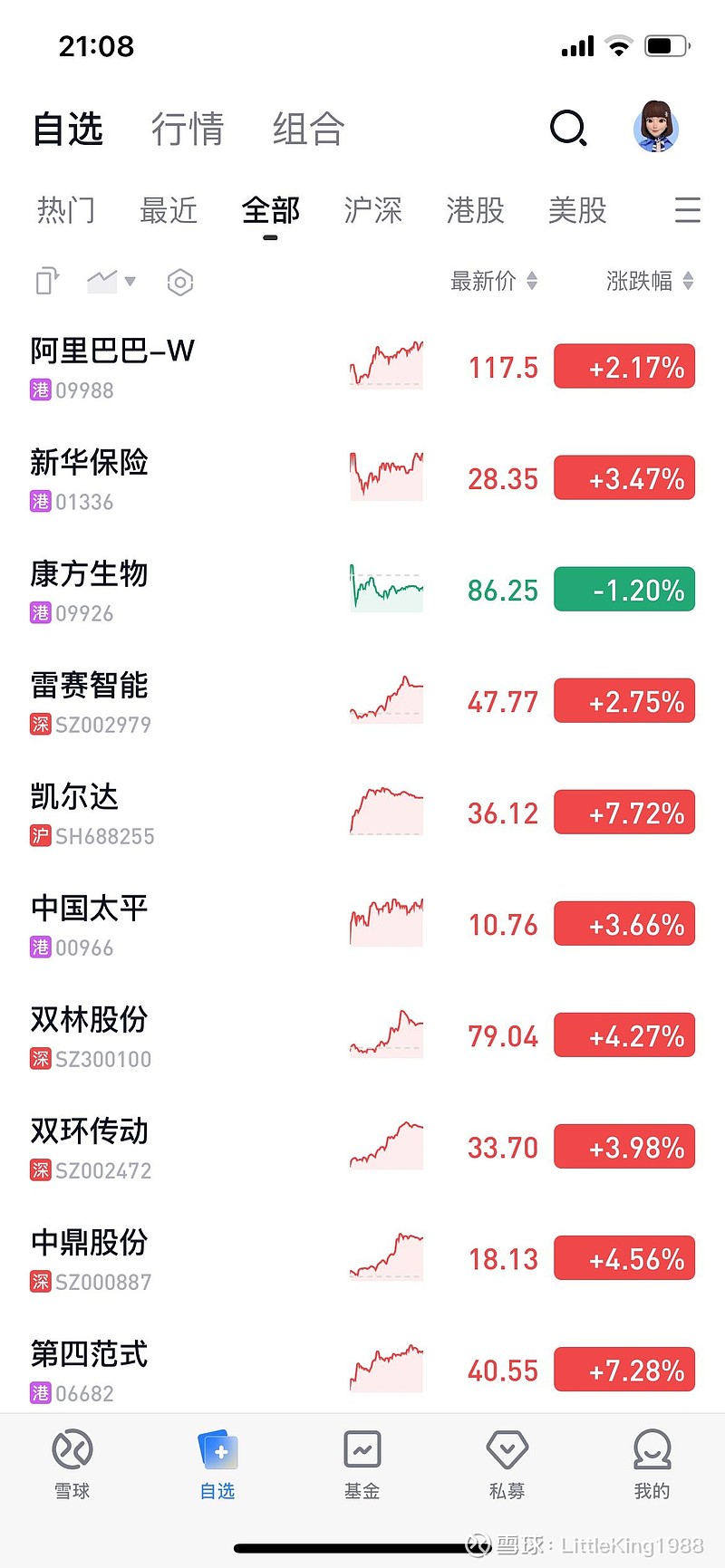
Task: Switch to the 组合 tab
Action: [308, 129]
